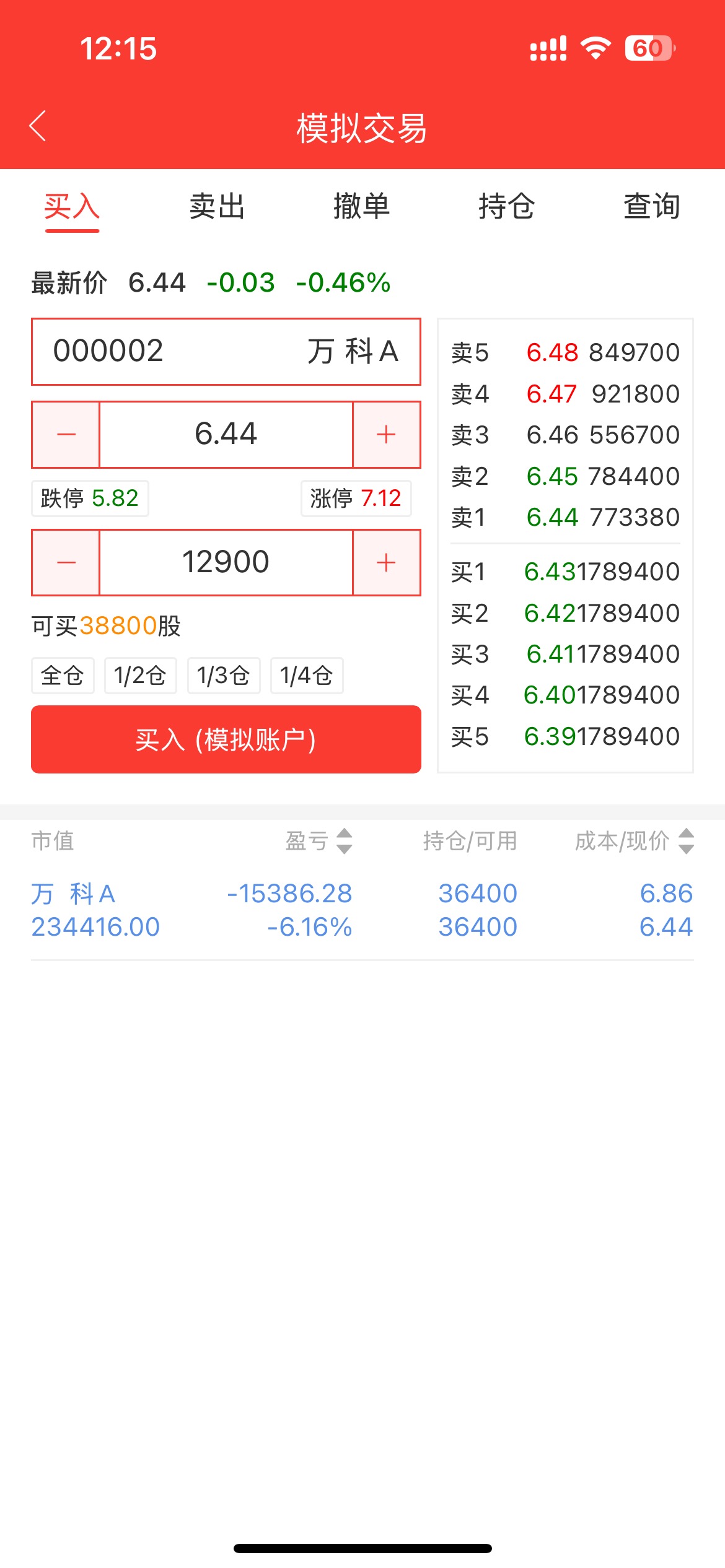The height and width of the screenshot is (1568, 725).
Task: Switch to the 卖出 tab
Action: pos(217,206)
